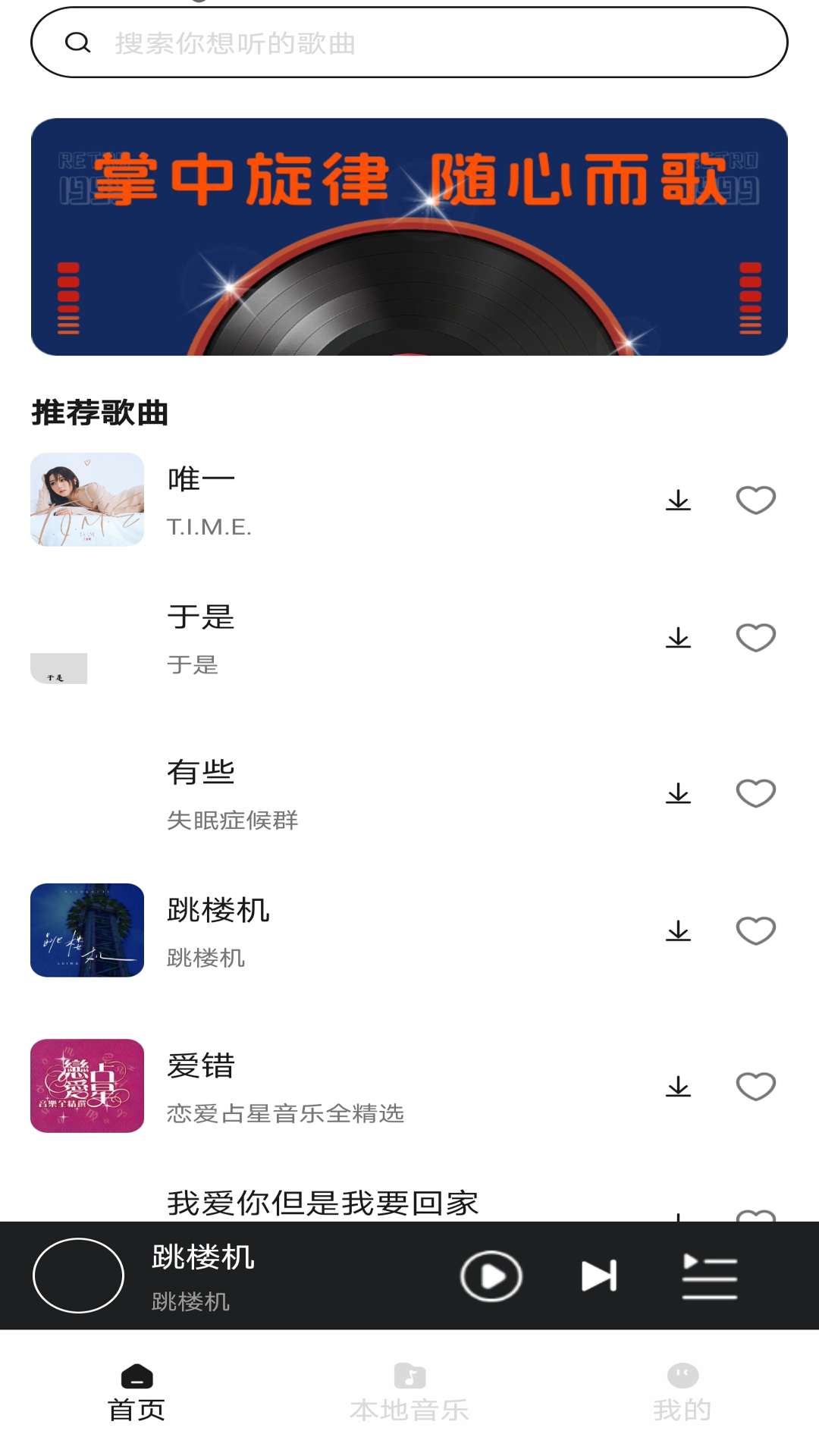The width and height of the screenshot is (819, 1456).
Task: Switch to the 本地音乐 tab
Action: [409, 1393]
